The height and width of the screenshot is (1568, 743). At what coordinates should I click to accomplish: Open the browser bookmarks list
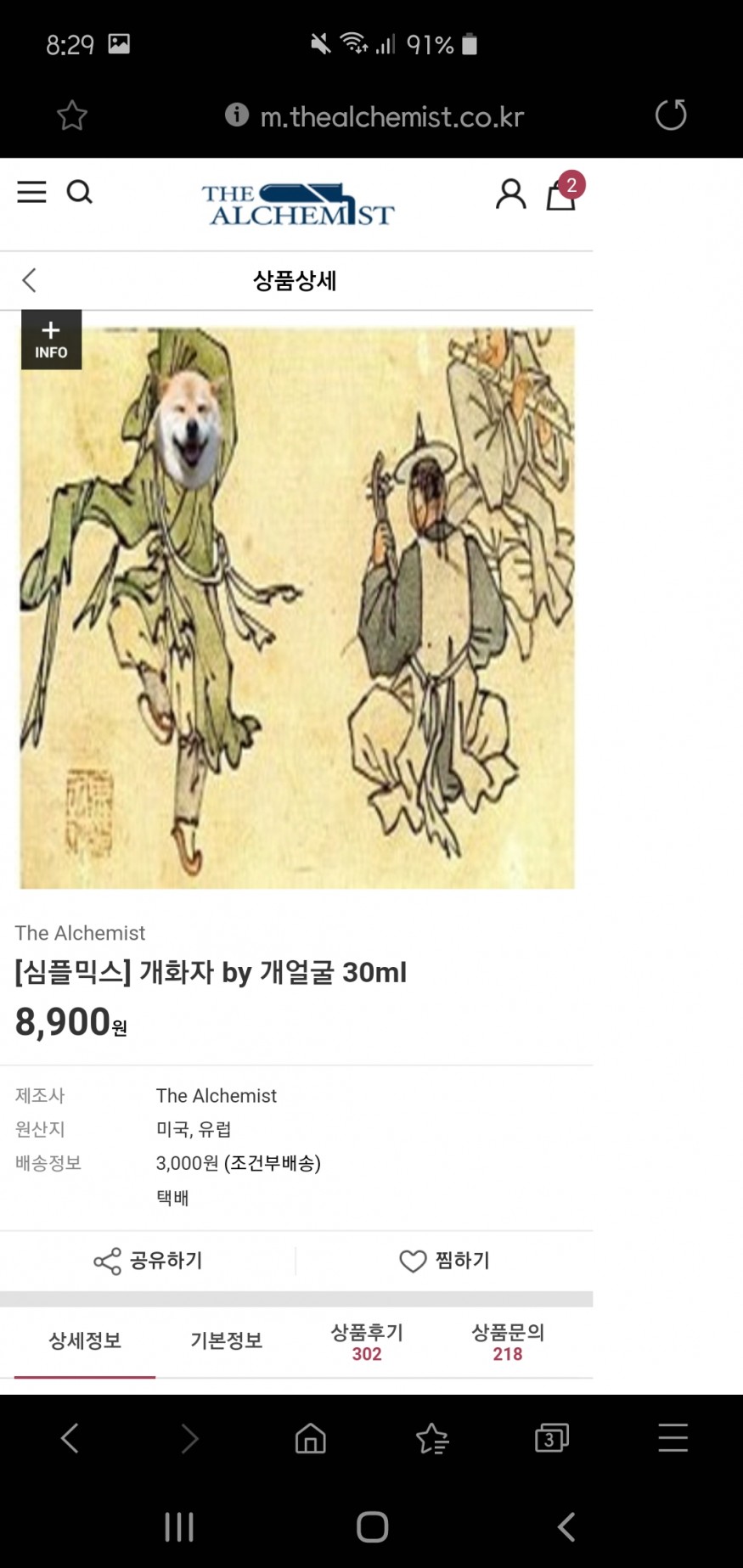(x=431, y=1439)
